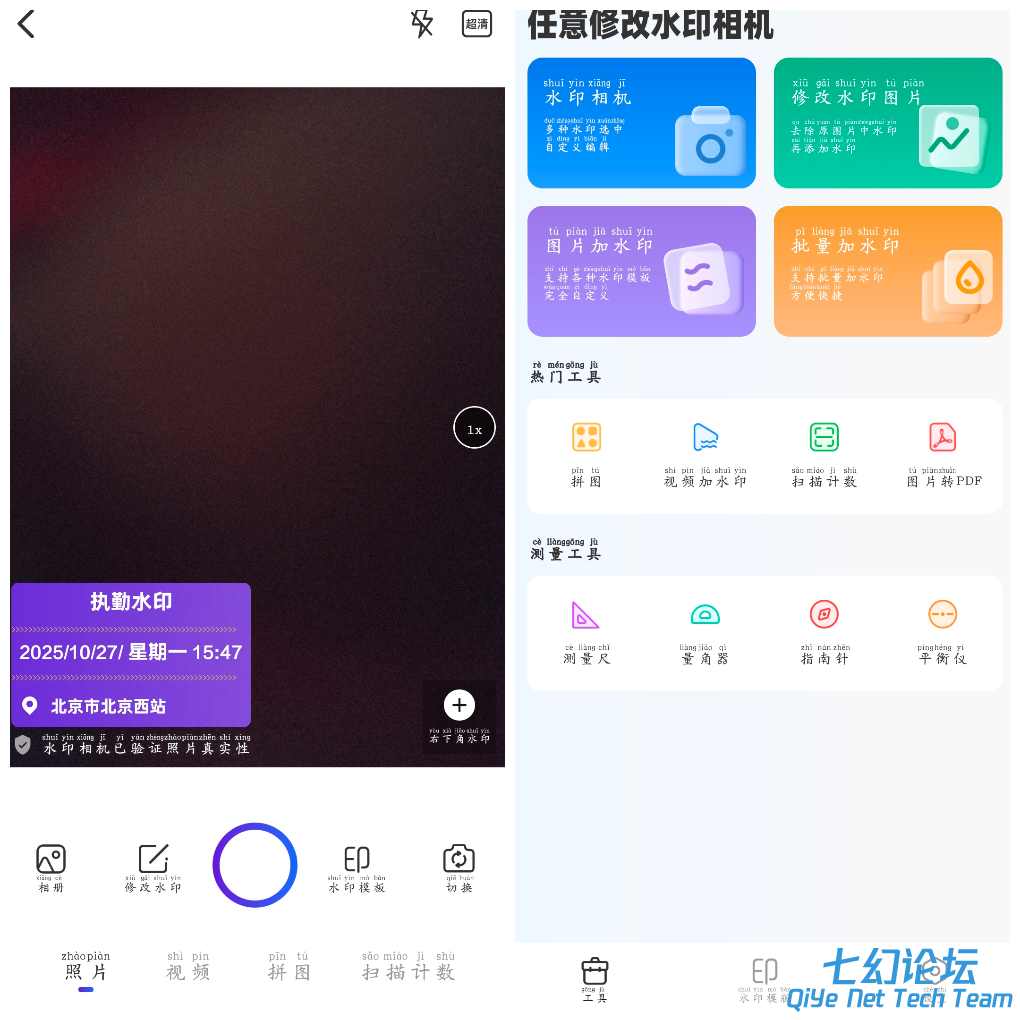Open the orange 批量加水印 card
Image resolution: width=1020 pixels, height=1020 pixels.
[888, 271]
